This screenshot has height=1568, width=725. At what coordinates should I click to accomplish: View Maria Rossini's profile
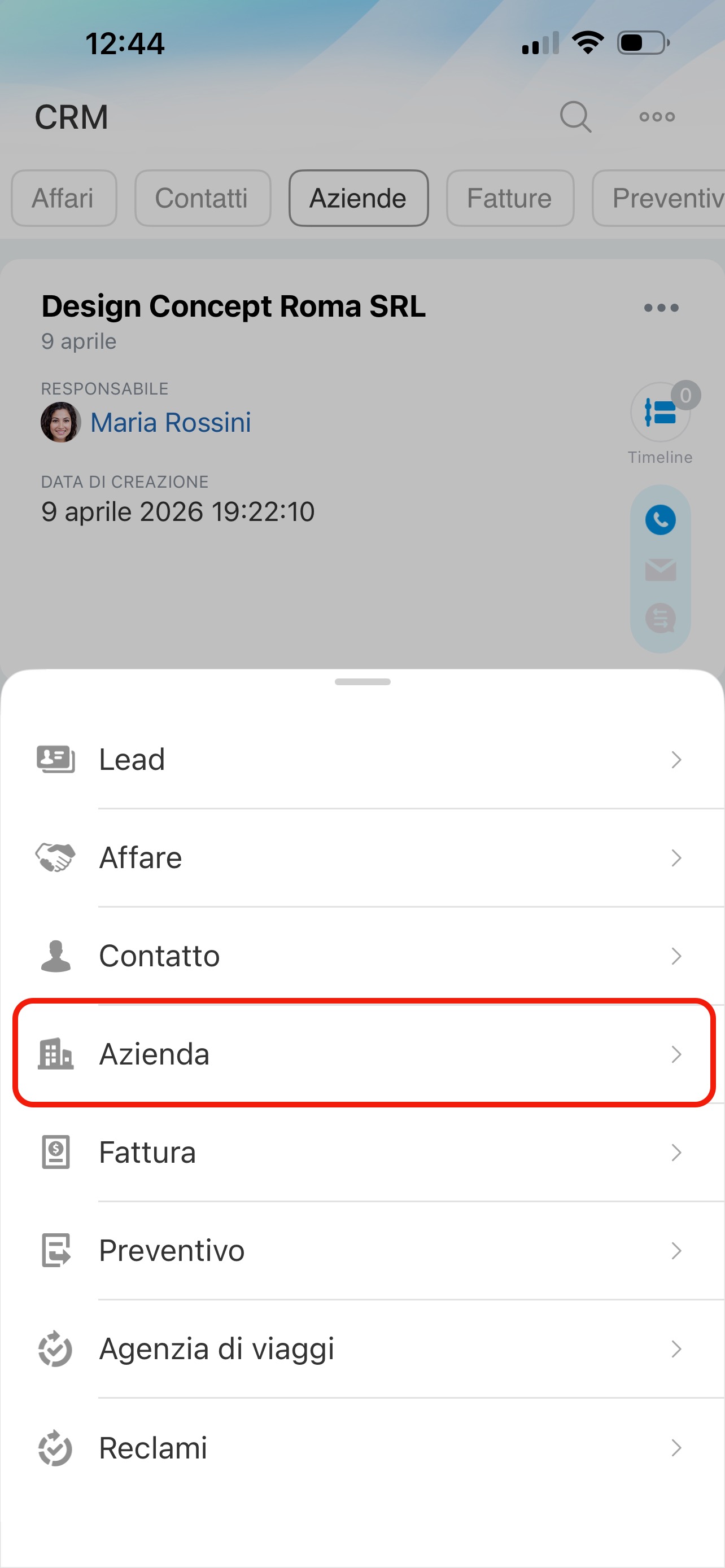click(x=171, y=422)
